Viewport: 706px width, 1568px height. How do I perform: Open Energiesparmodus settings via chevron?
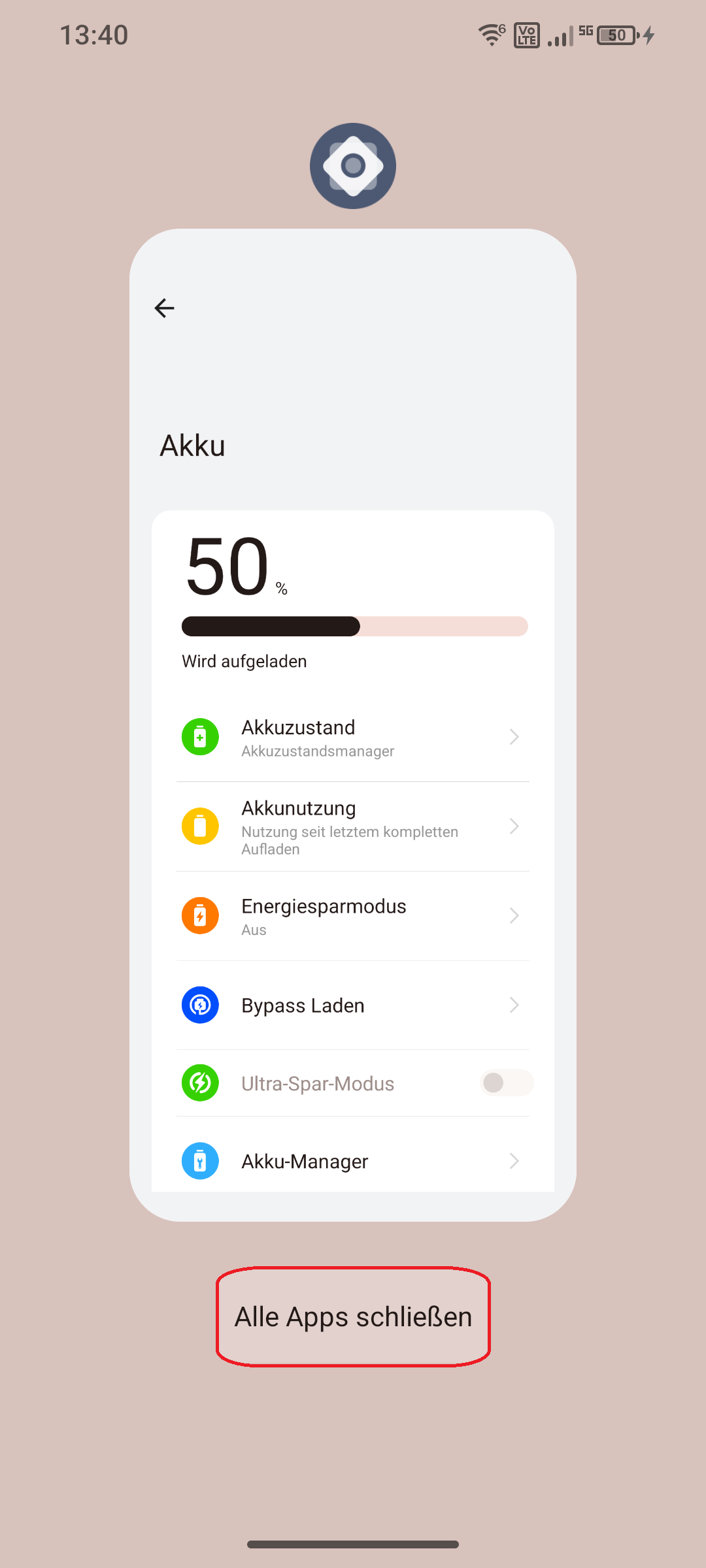(514, 915)
